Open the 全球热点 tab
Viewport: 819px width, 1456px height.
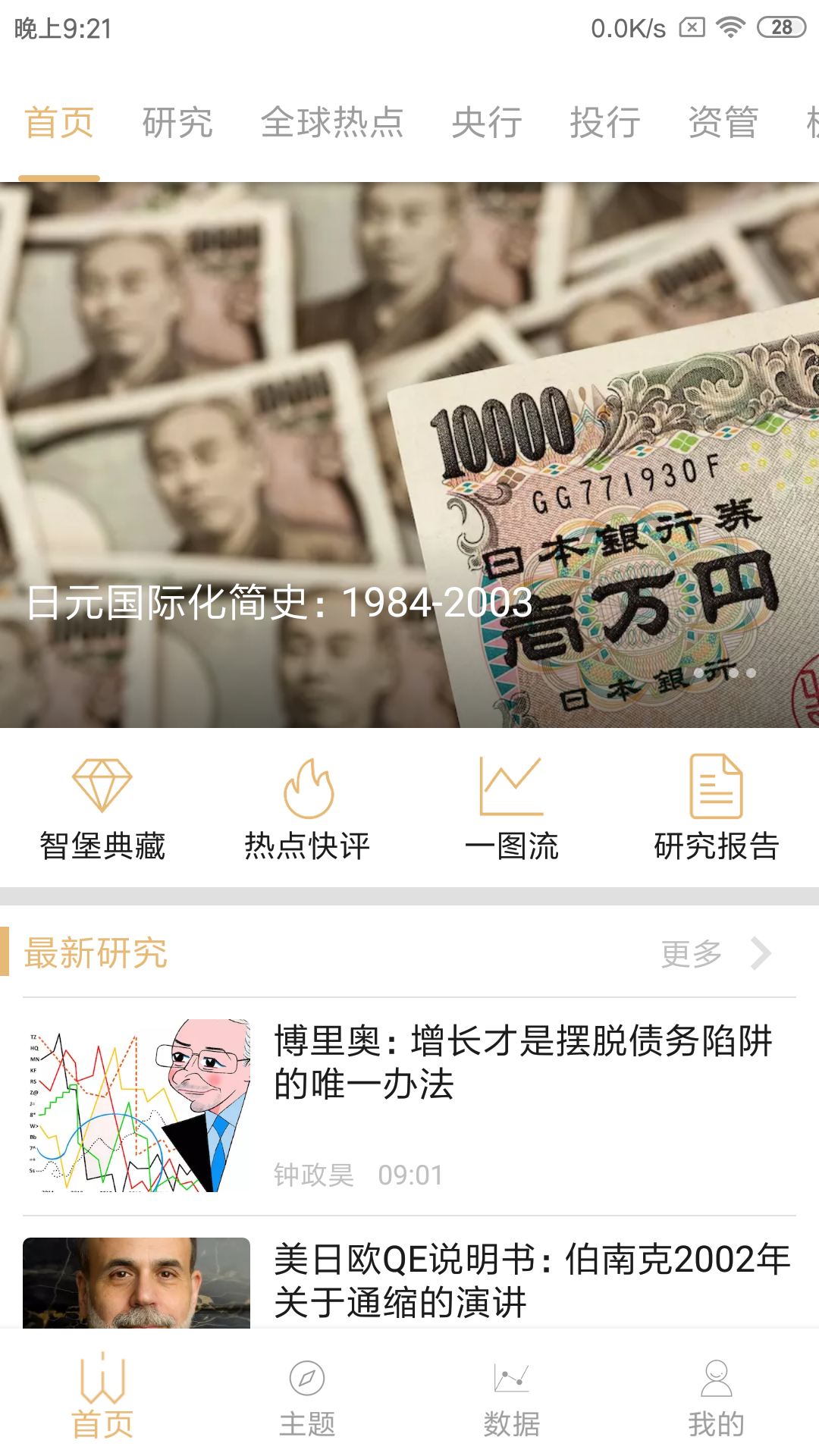click(332, 123)
